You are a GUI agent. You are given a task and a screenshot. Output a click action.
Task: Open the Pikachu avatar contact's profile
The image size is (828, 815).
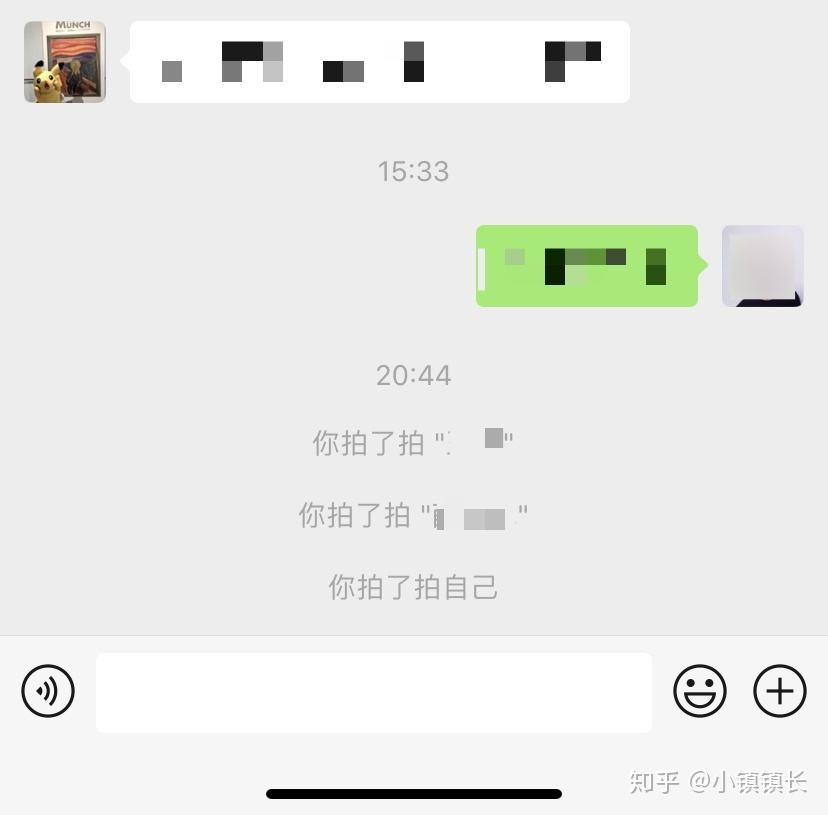pyautogui.click(x=65, y=62)
